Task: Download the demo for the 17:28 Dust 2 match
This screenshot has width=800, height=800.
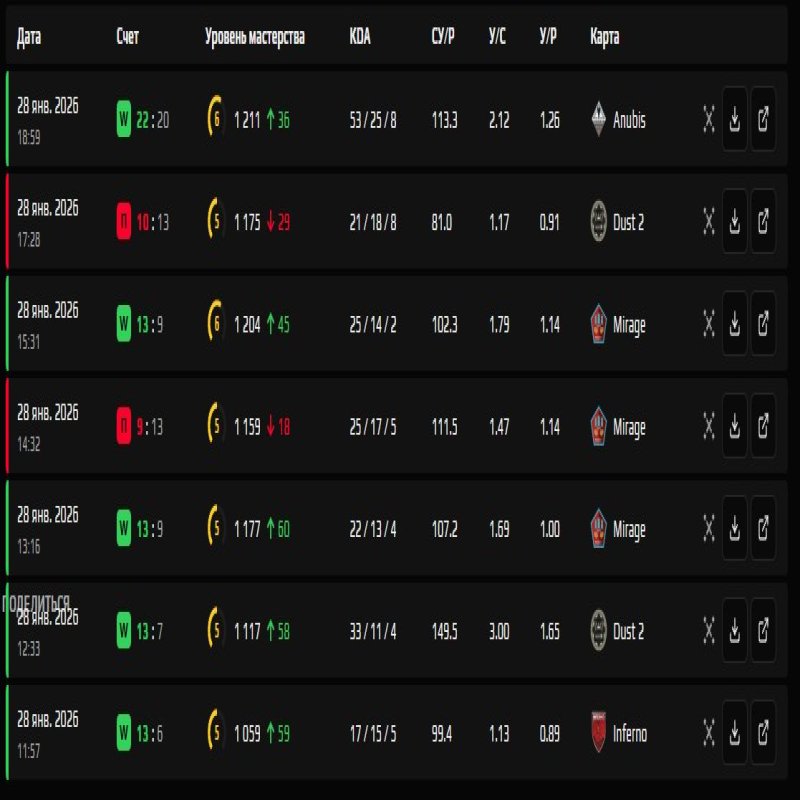Action: click(734, 222)
